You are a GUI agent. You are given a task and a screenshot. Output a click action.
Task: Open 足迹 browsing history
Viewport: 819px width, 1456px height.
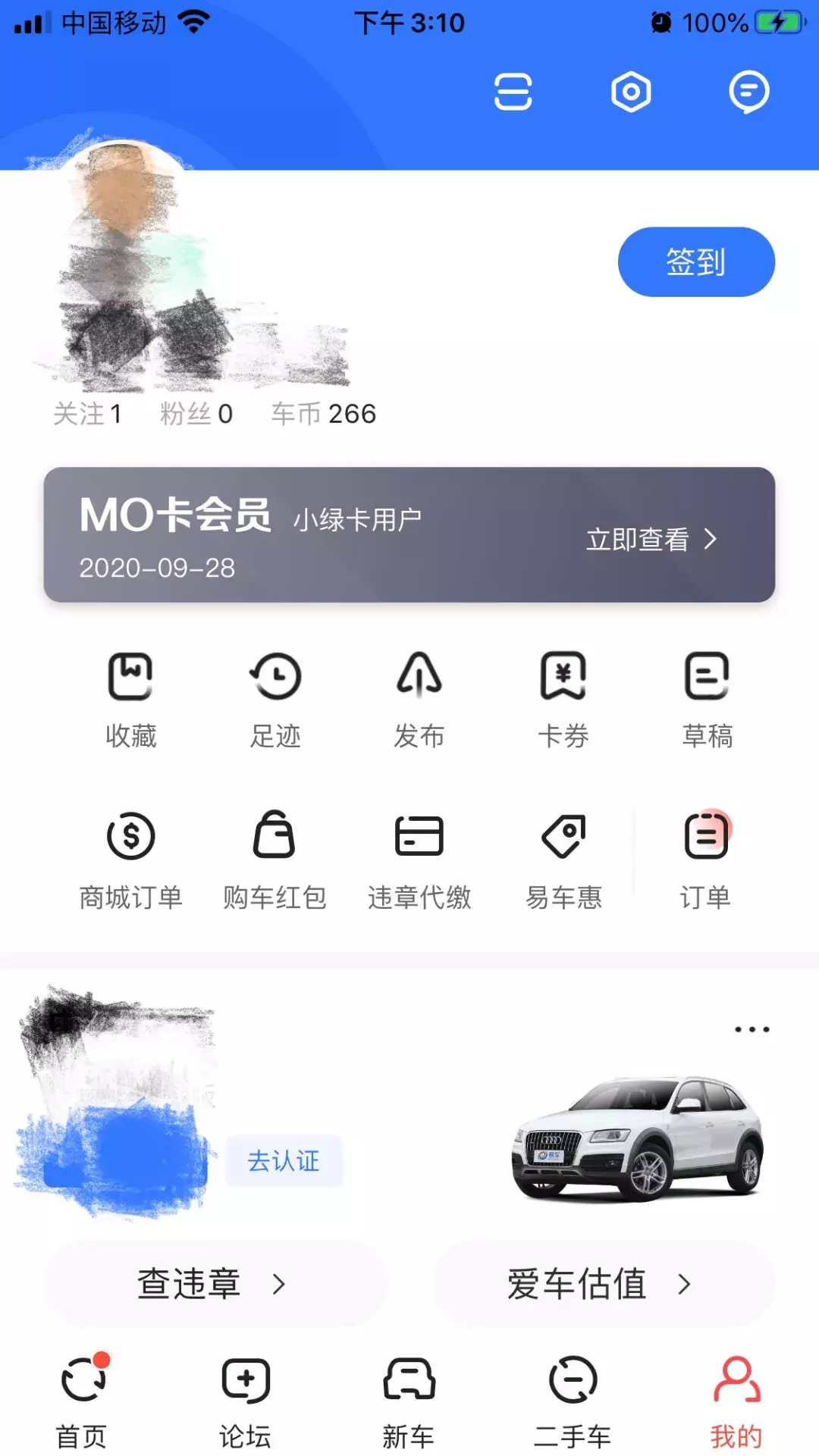point(275,699)
